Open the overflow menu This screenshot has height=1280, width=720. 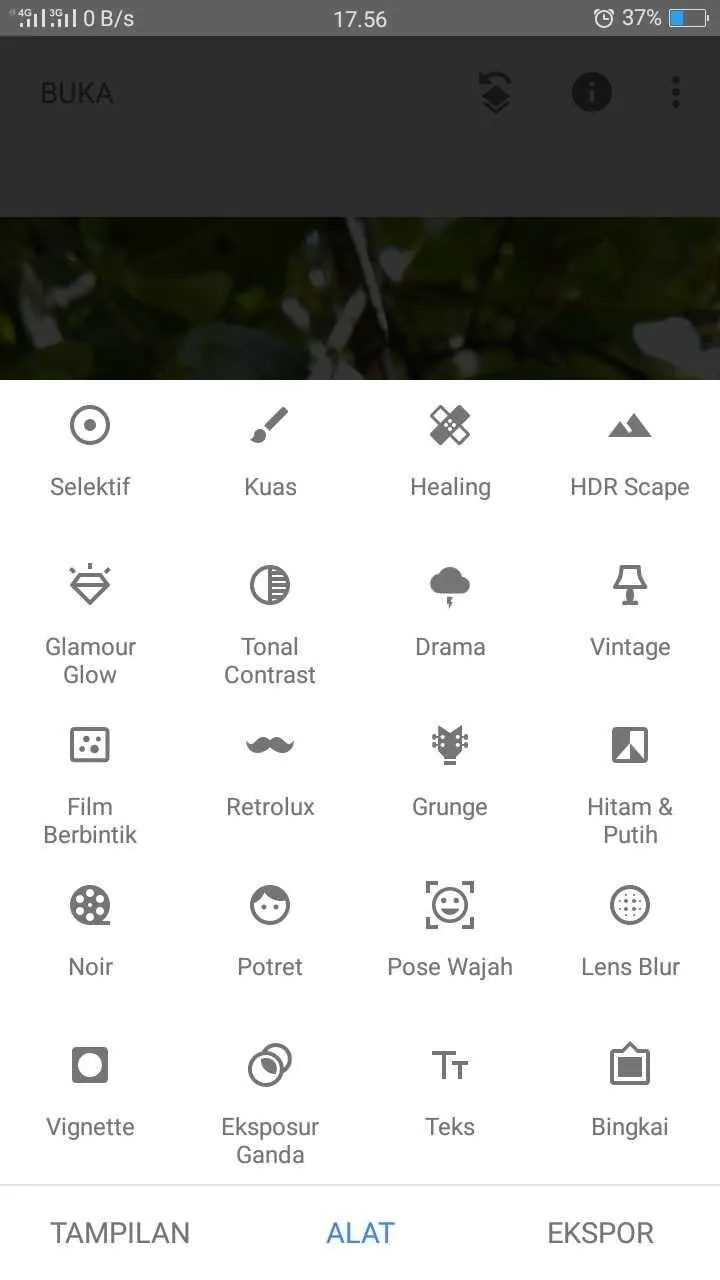[676, 93]
